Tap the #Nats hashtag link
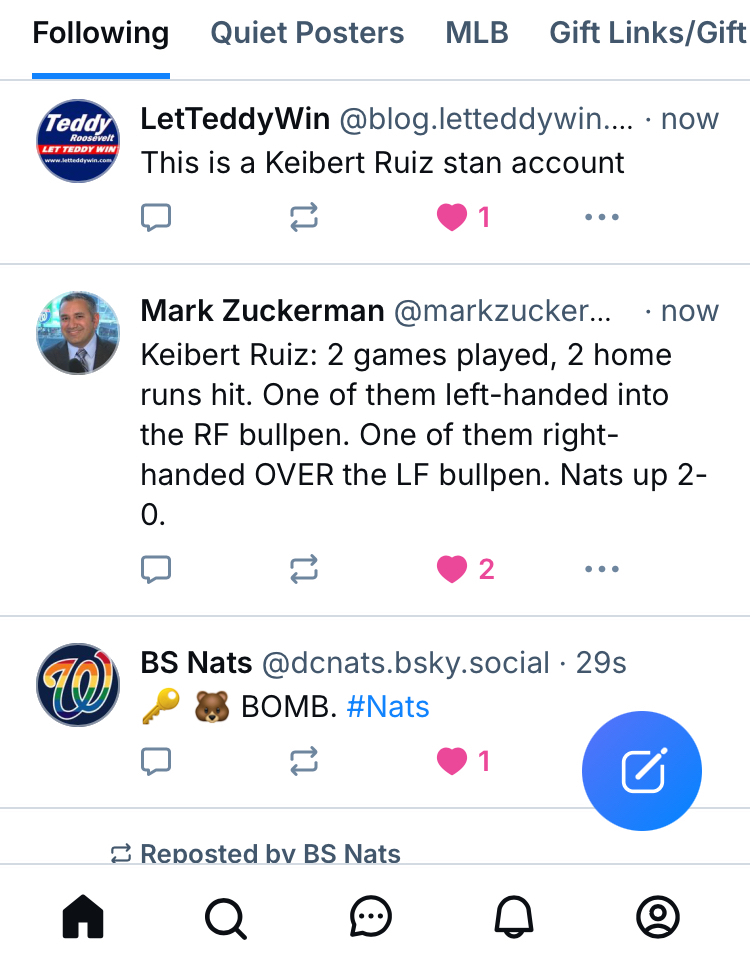The height and width of the screenshot is (960, 750). [388, 707]
